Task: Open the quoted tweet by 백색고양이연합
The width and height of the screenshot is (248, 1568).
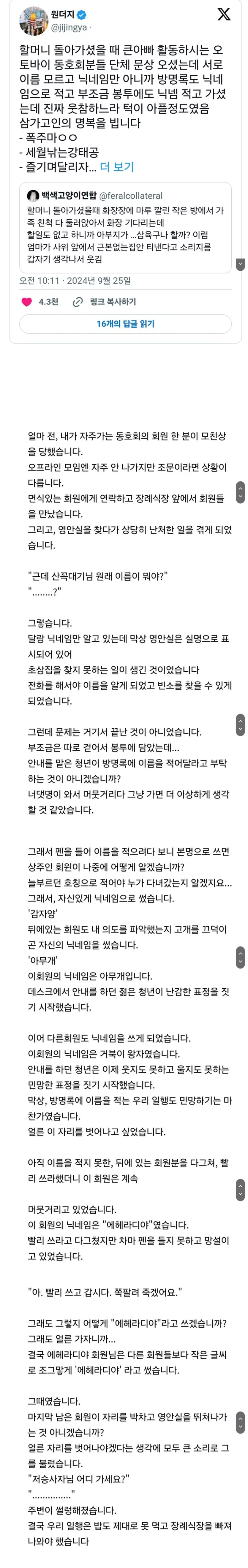Action: [125, 226]
